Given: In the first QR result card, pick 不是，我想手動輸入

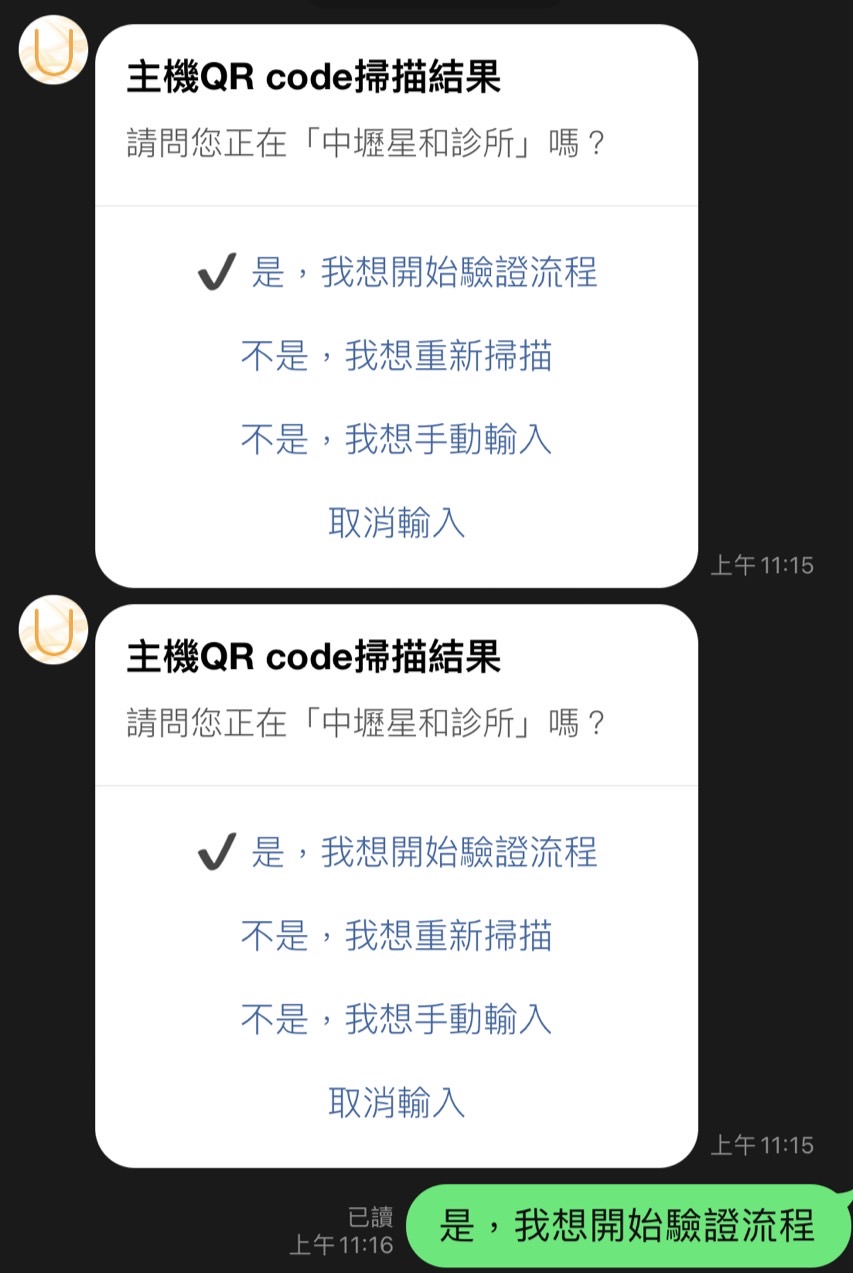Looking at the screenshot, I should tap(397, 439).
